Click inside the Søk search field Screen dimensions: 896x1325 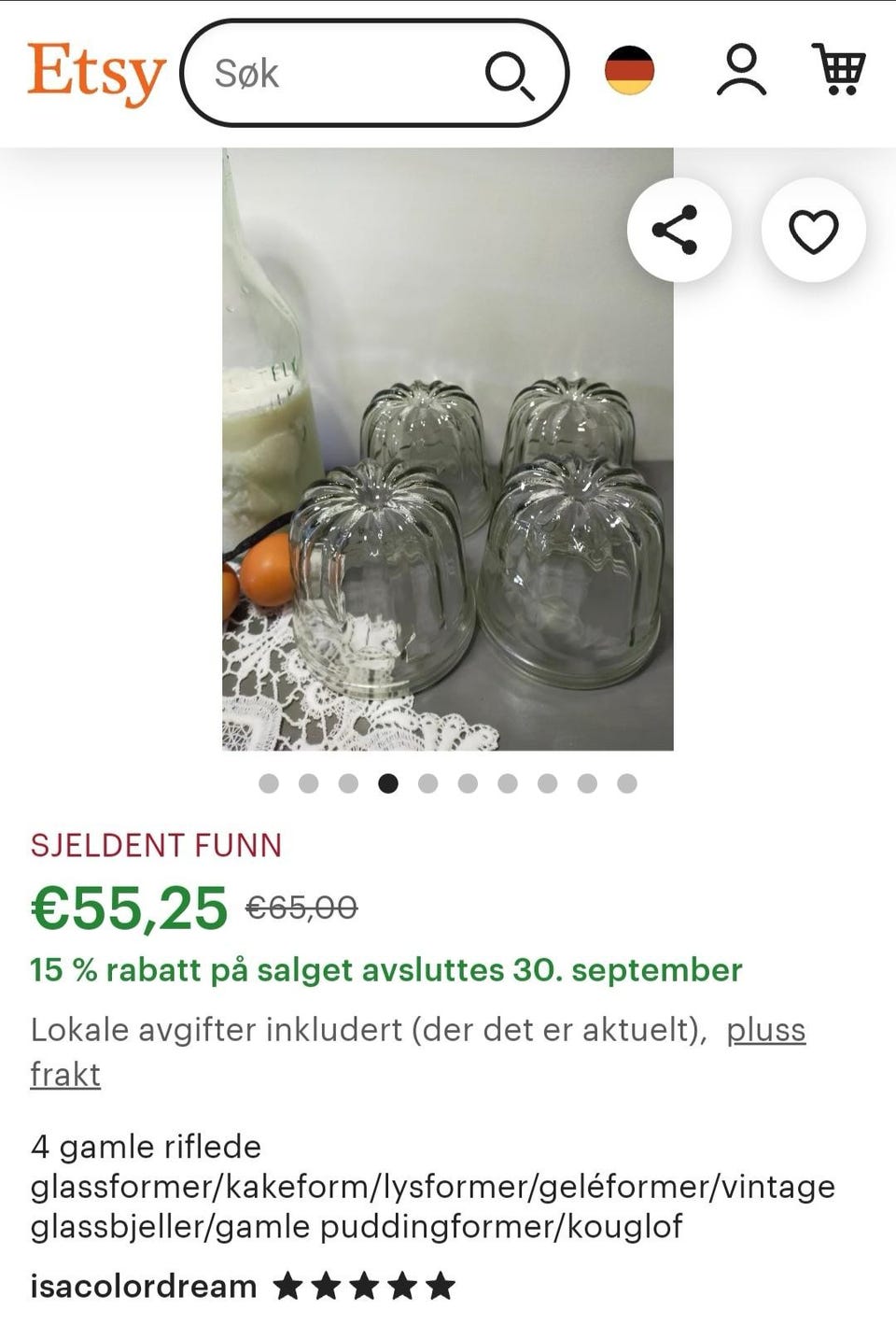(x=308, y=73)
